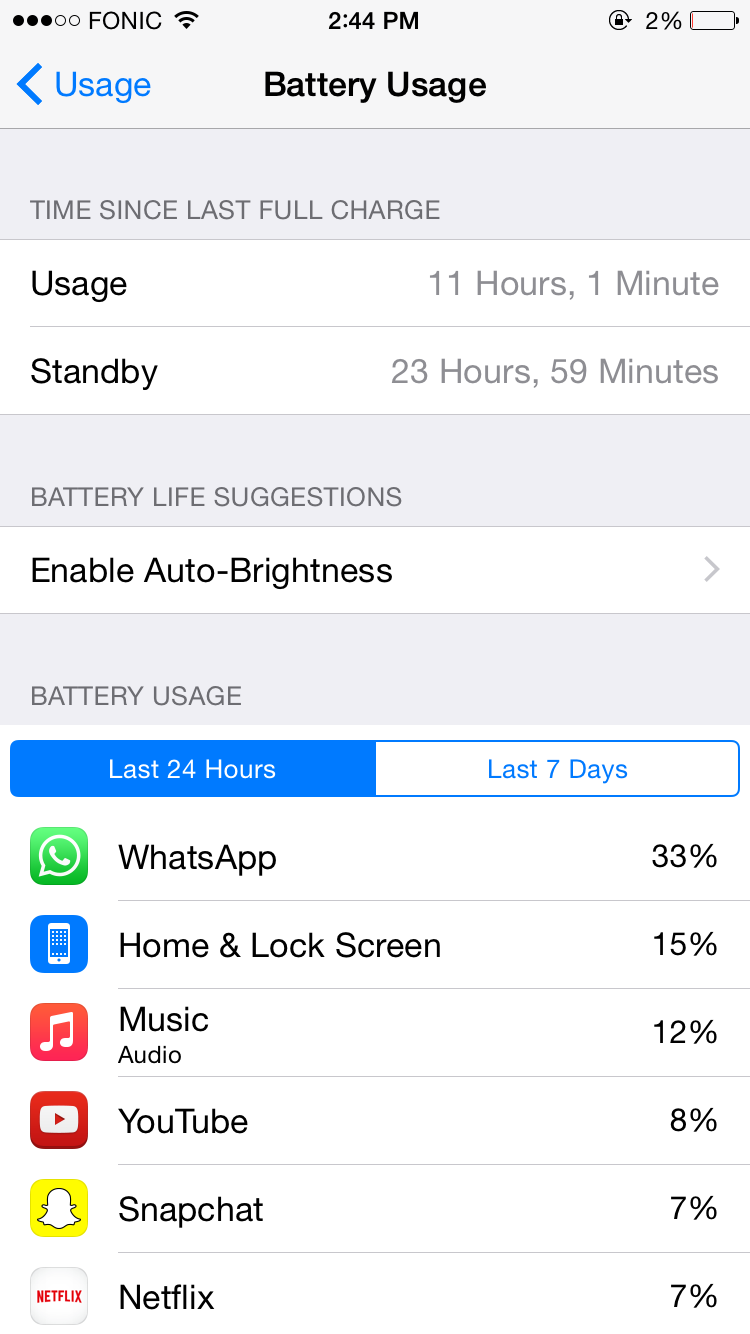Select the Last 24 Hours tab
The height and width of the screenshot is (1334, 750).
tap(192, 769)
